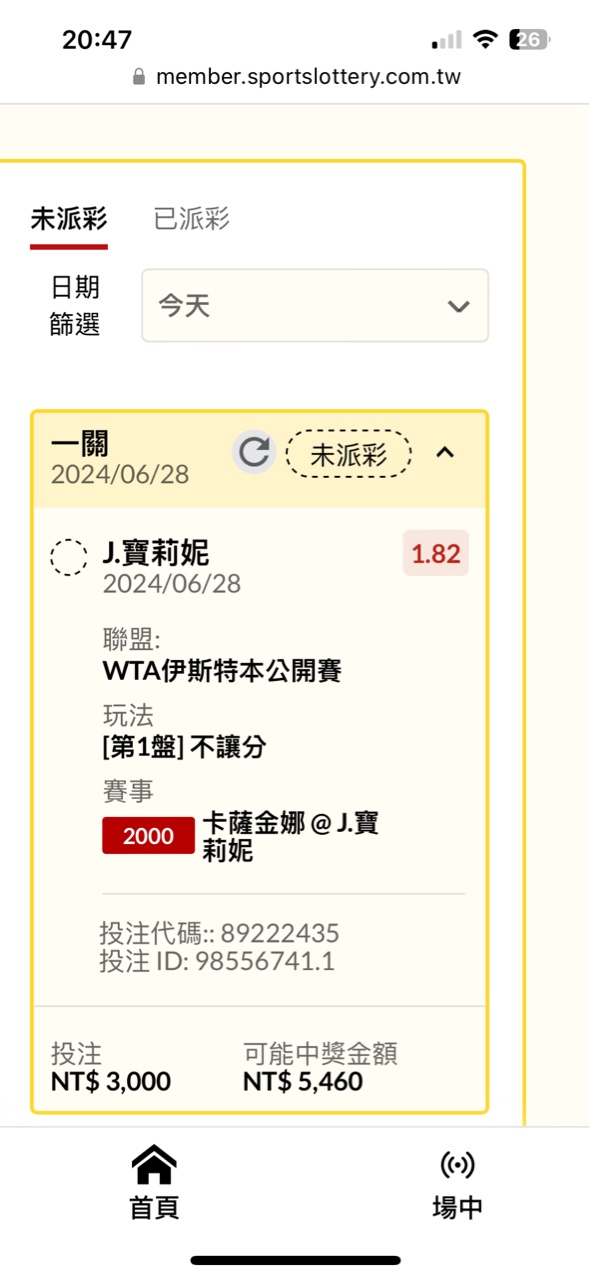Select the 未派彩 tab
The height and width of the screenshot is (1280, 590).
pyautogui.click(x=69, y=219)
